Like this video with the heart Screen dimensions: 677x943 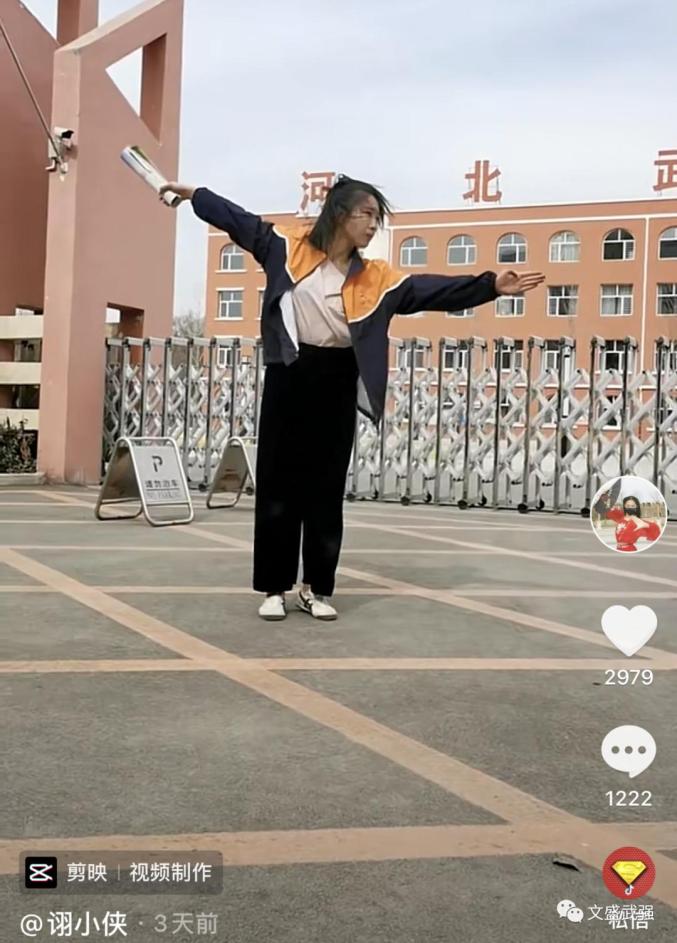point(628,631)
